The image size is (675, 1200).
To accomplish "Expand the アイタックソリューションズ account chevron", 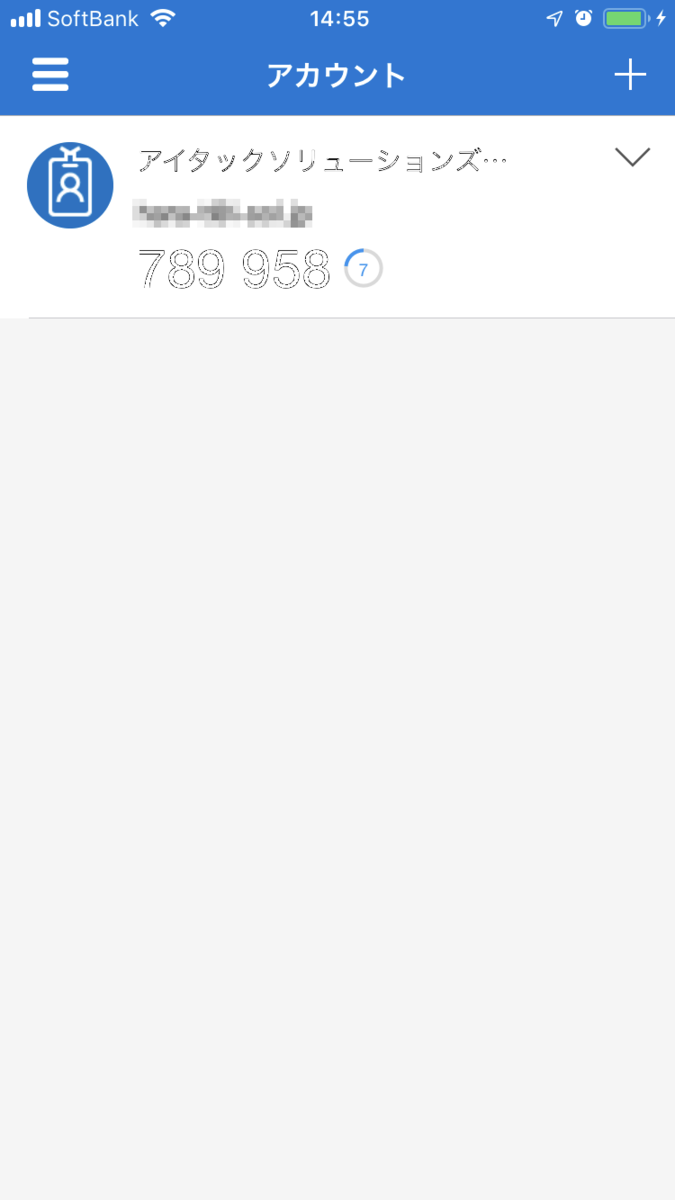I will (x=632, y=158).
